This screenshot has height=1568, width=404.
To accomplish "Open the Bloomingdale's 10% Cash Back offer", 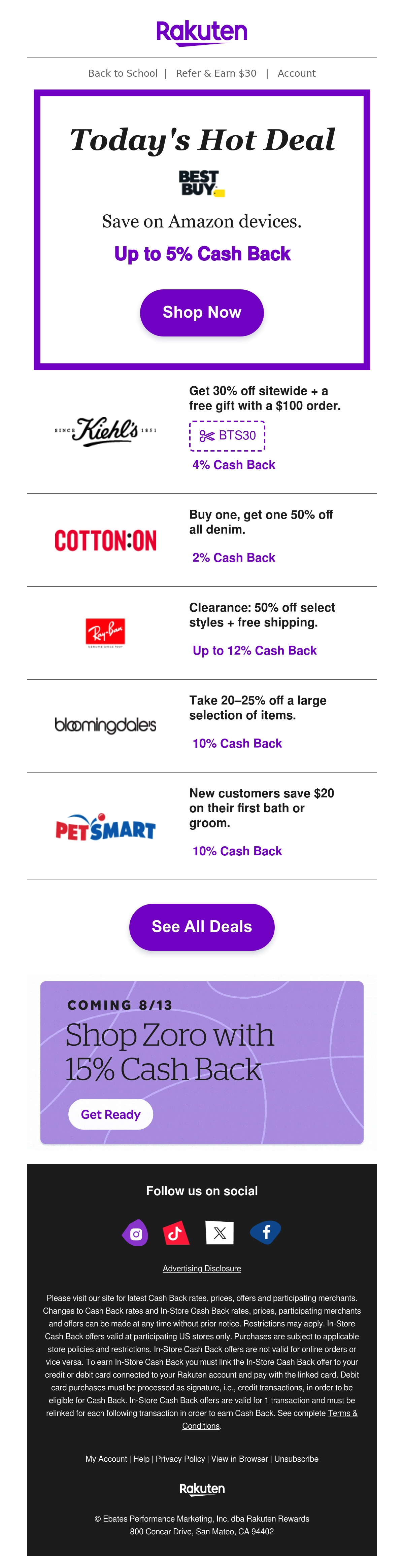I will coord(237,743).
